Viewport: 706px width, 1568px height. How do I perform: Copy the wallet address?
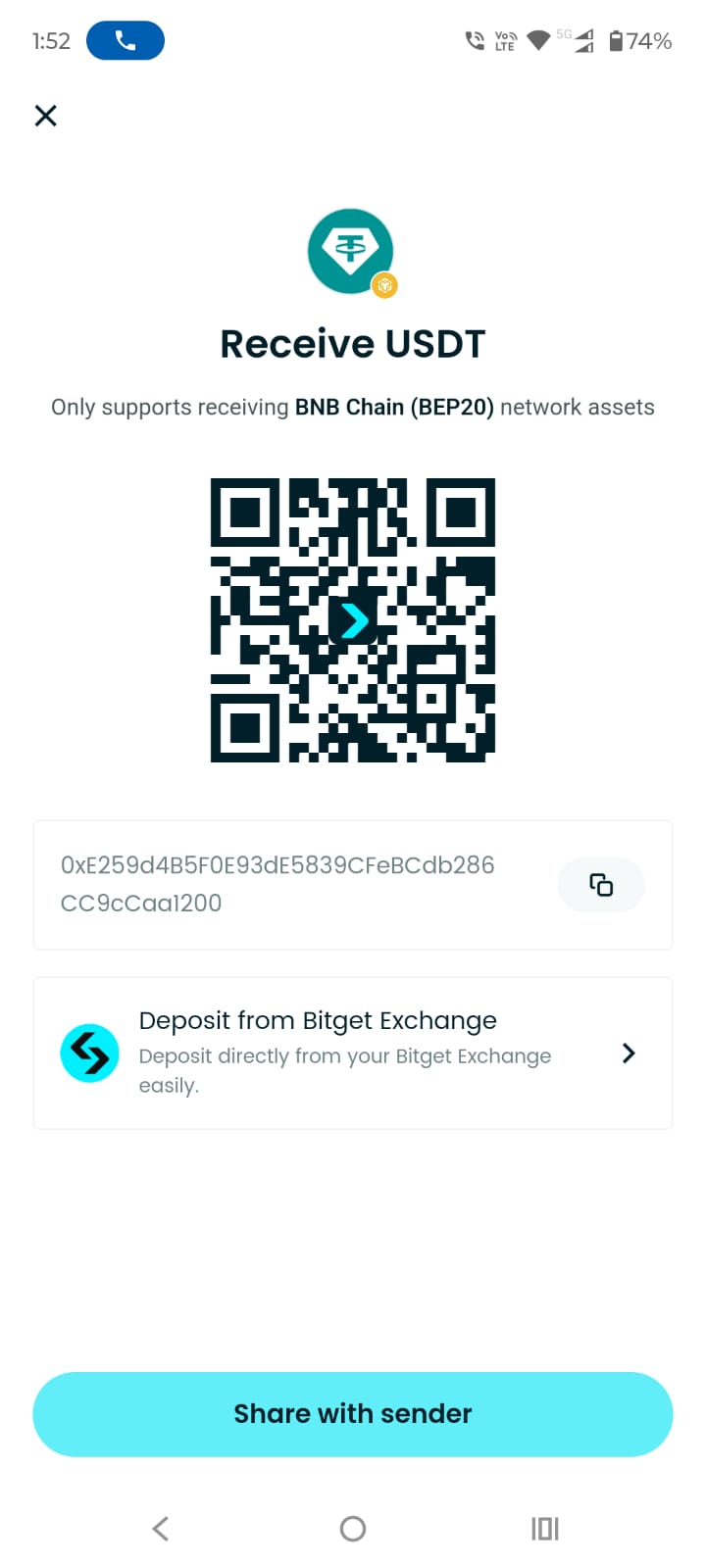click(600, 885)
